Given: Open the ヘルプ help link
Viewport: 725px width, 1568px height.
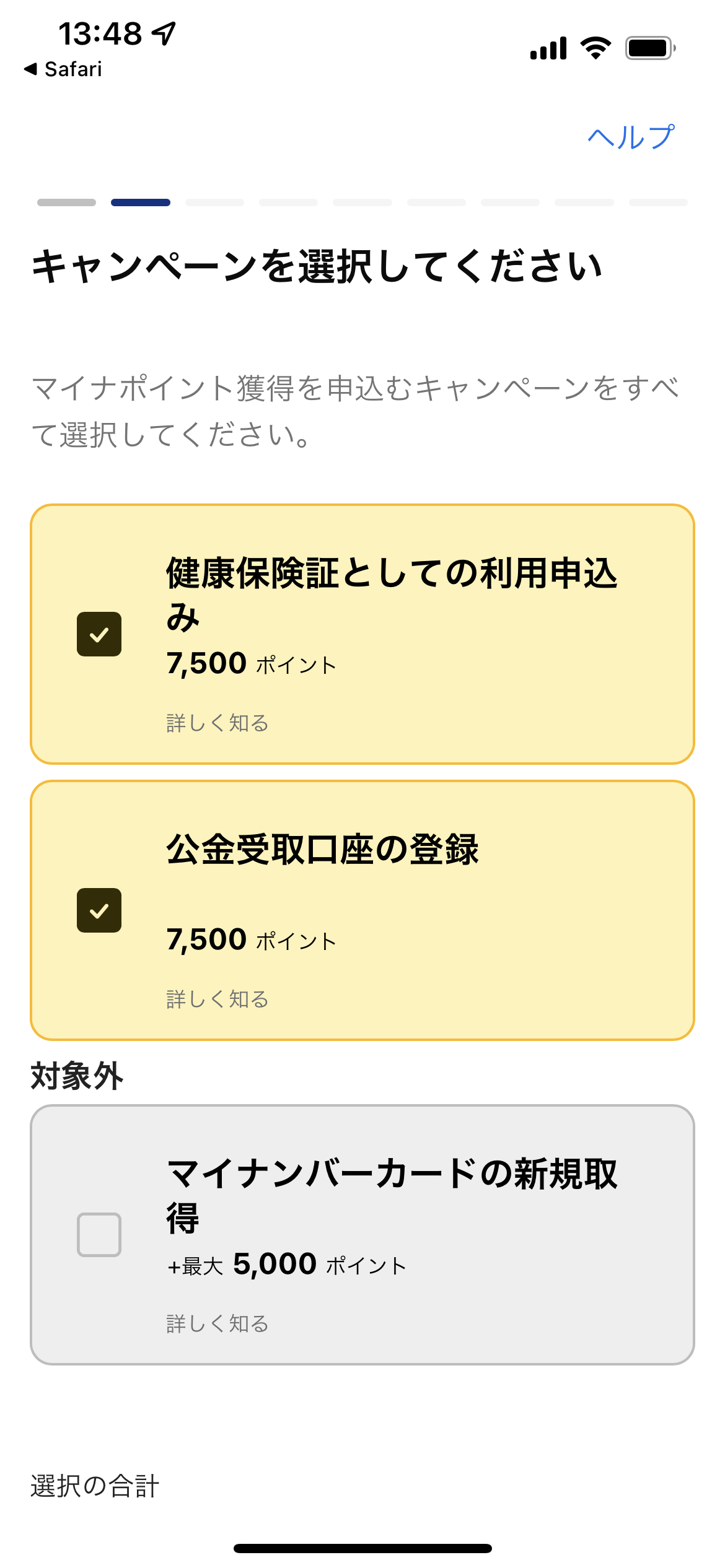Looking at the screenshot, I should [x=631, y=137].
